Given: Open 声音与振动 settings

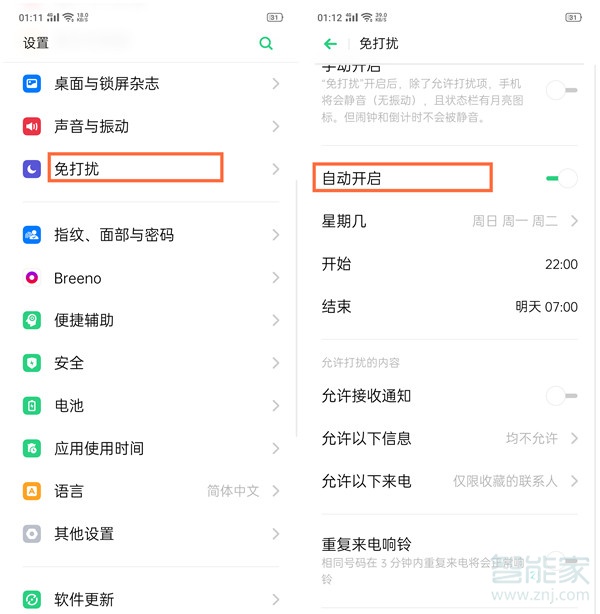Looking at the screenshot, I should pos(150,127).
